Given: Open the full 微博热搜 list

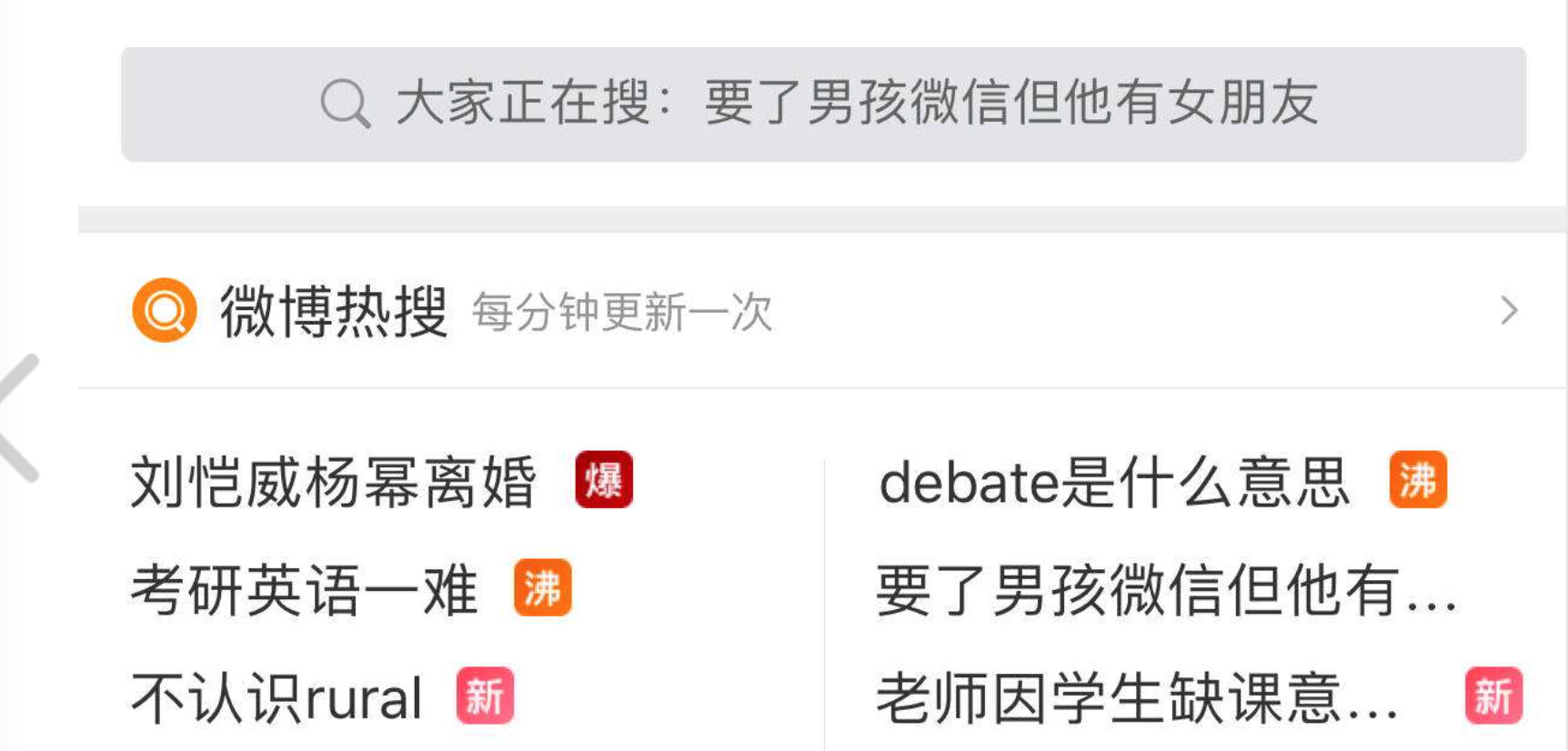Looking at the screenshot, I should tap(1508, 311).
